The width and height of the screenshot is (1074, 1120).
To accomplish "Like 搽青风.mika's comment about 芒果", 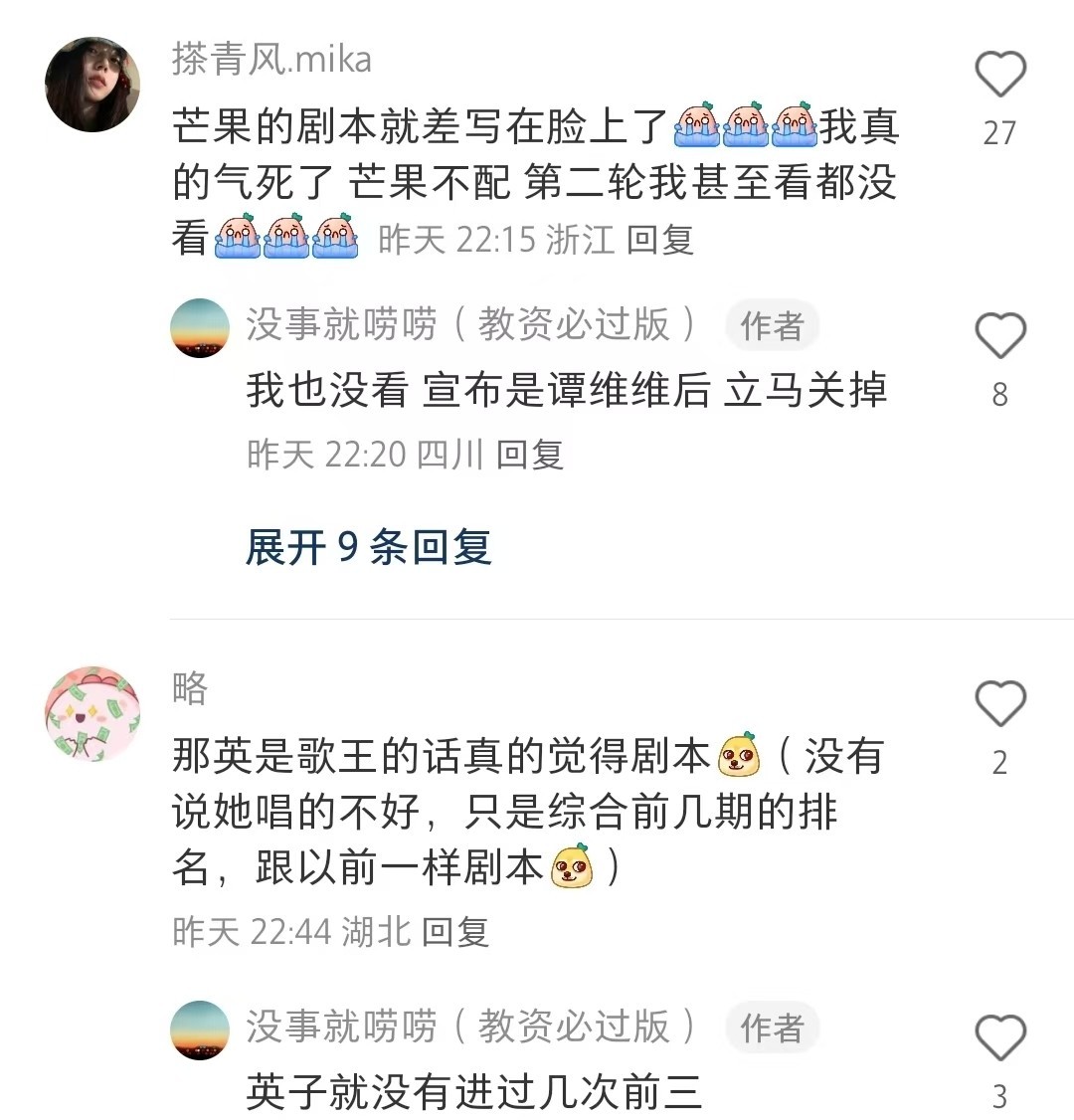I will [x=999, y=77].
